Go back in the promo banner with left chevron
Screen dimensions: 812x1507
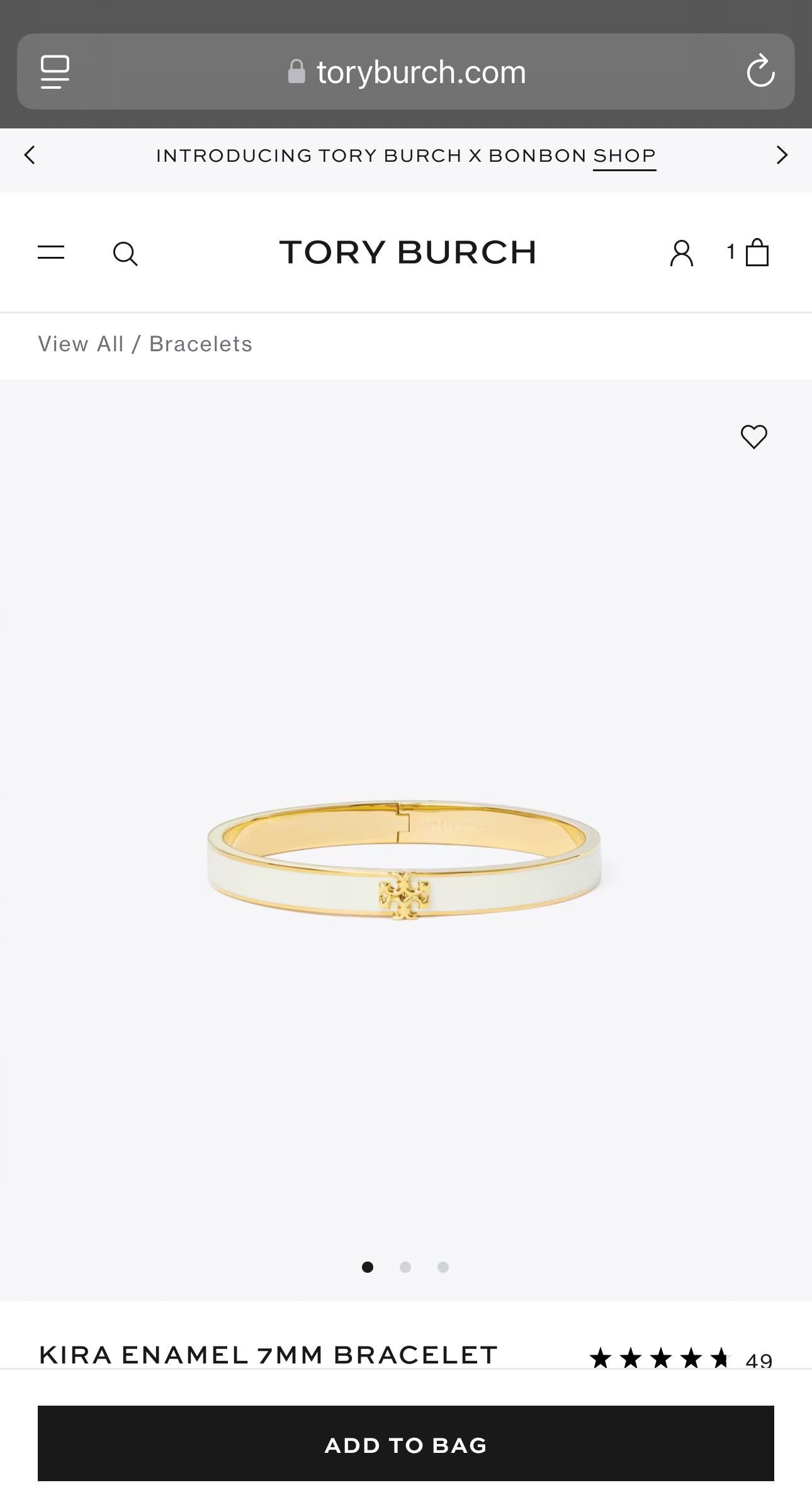(30, 155)
